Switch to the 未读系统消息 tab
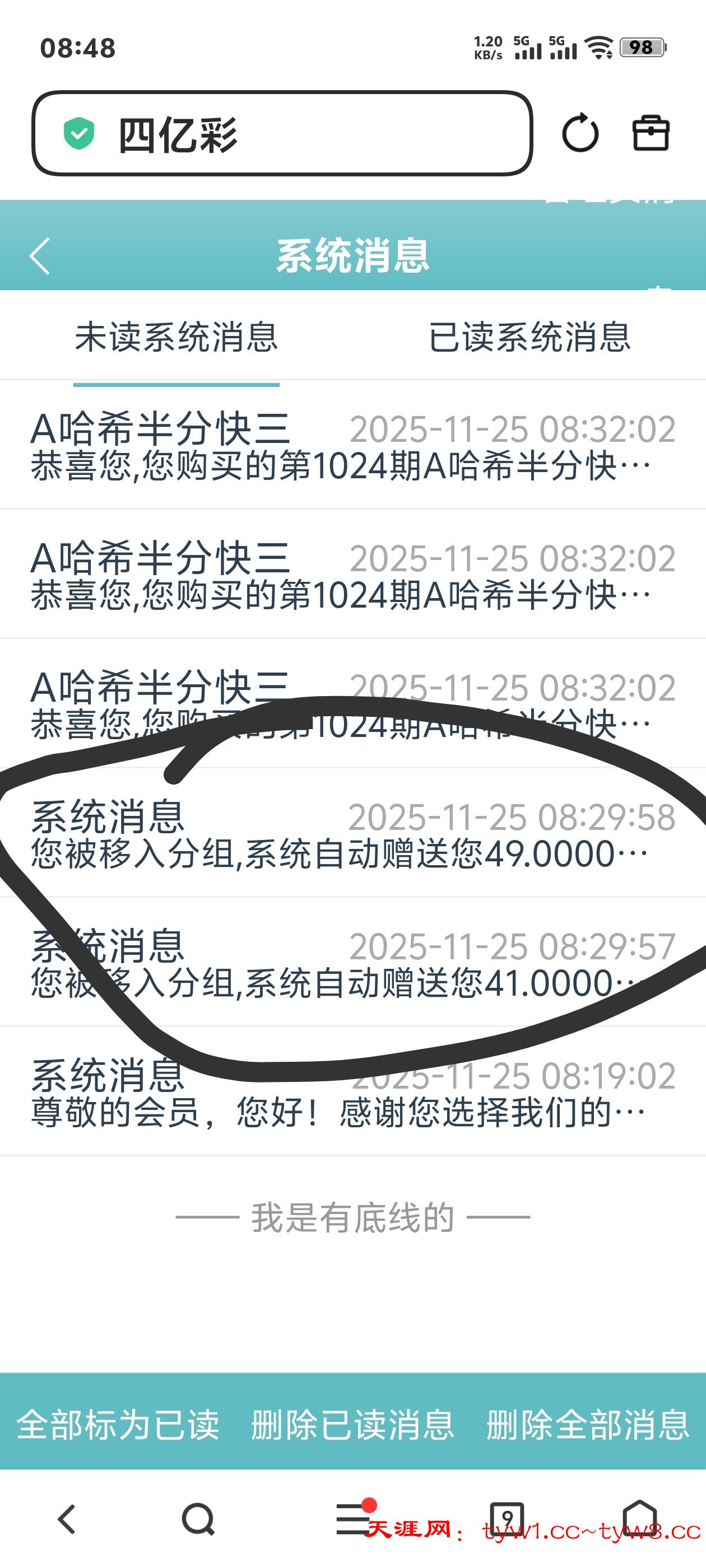 click(x=176, y=338)
